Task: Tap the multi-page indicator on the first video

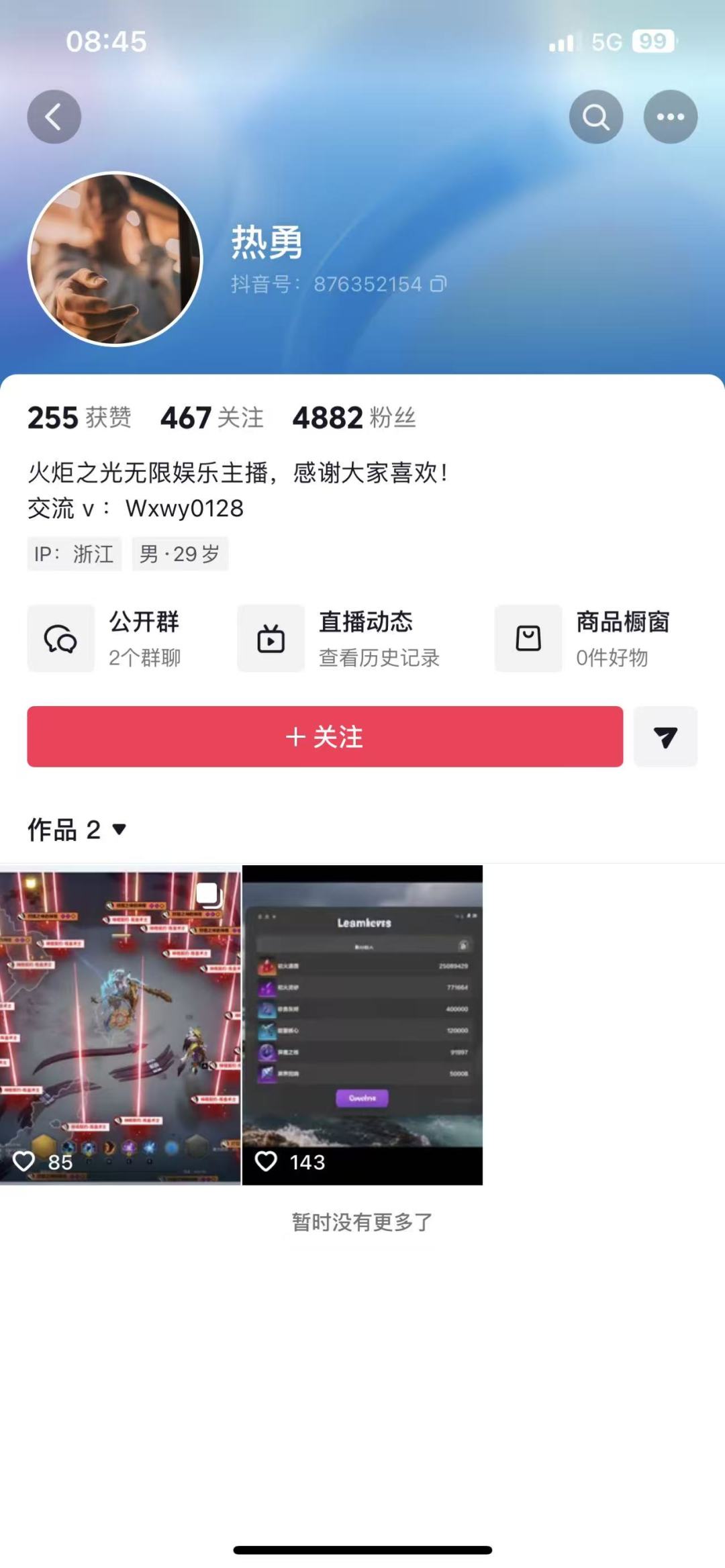Action: click(208, 895)
